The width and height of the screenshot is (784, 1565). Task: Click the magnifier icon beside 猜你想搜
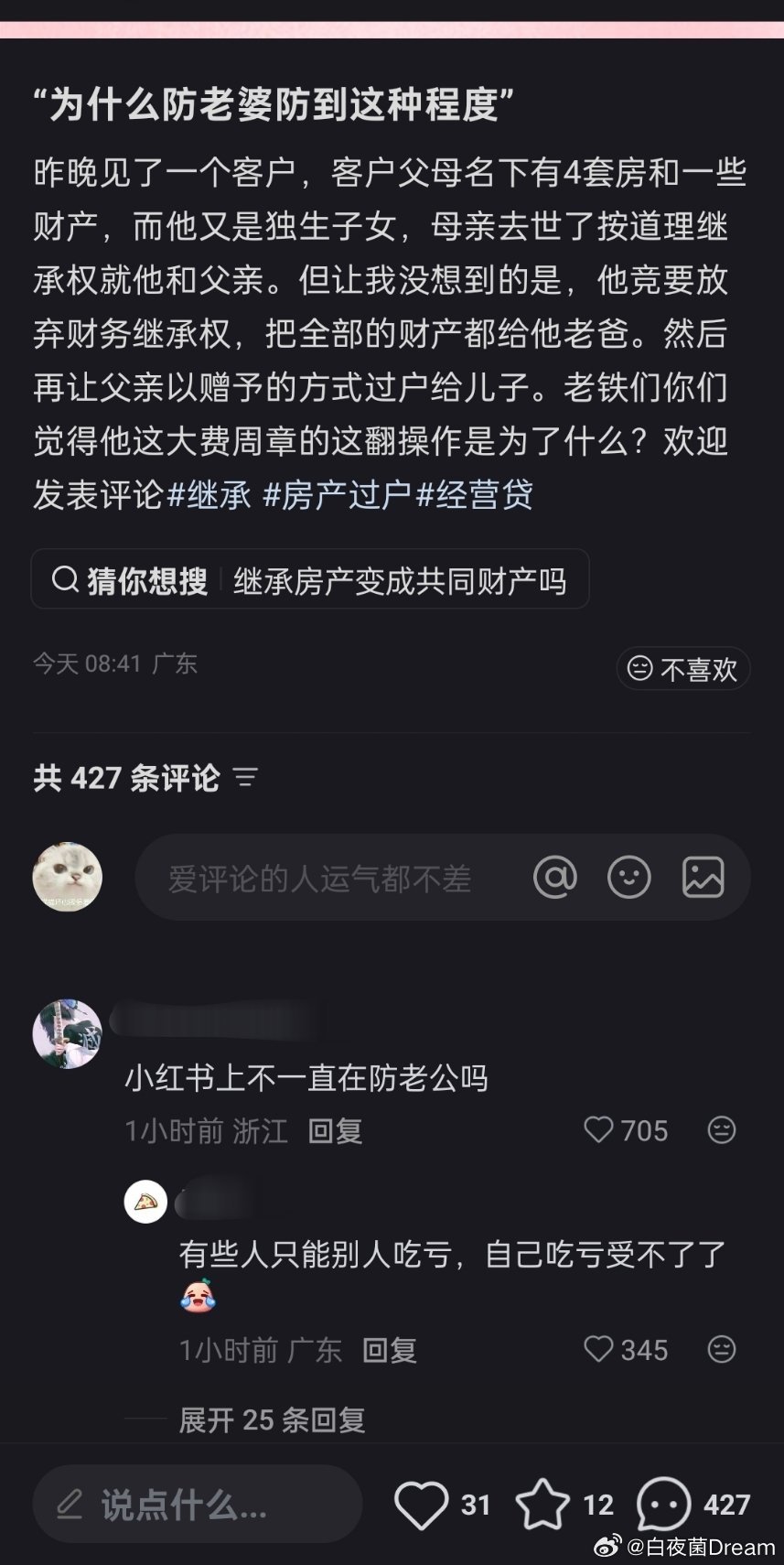[x=64, y=577]
